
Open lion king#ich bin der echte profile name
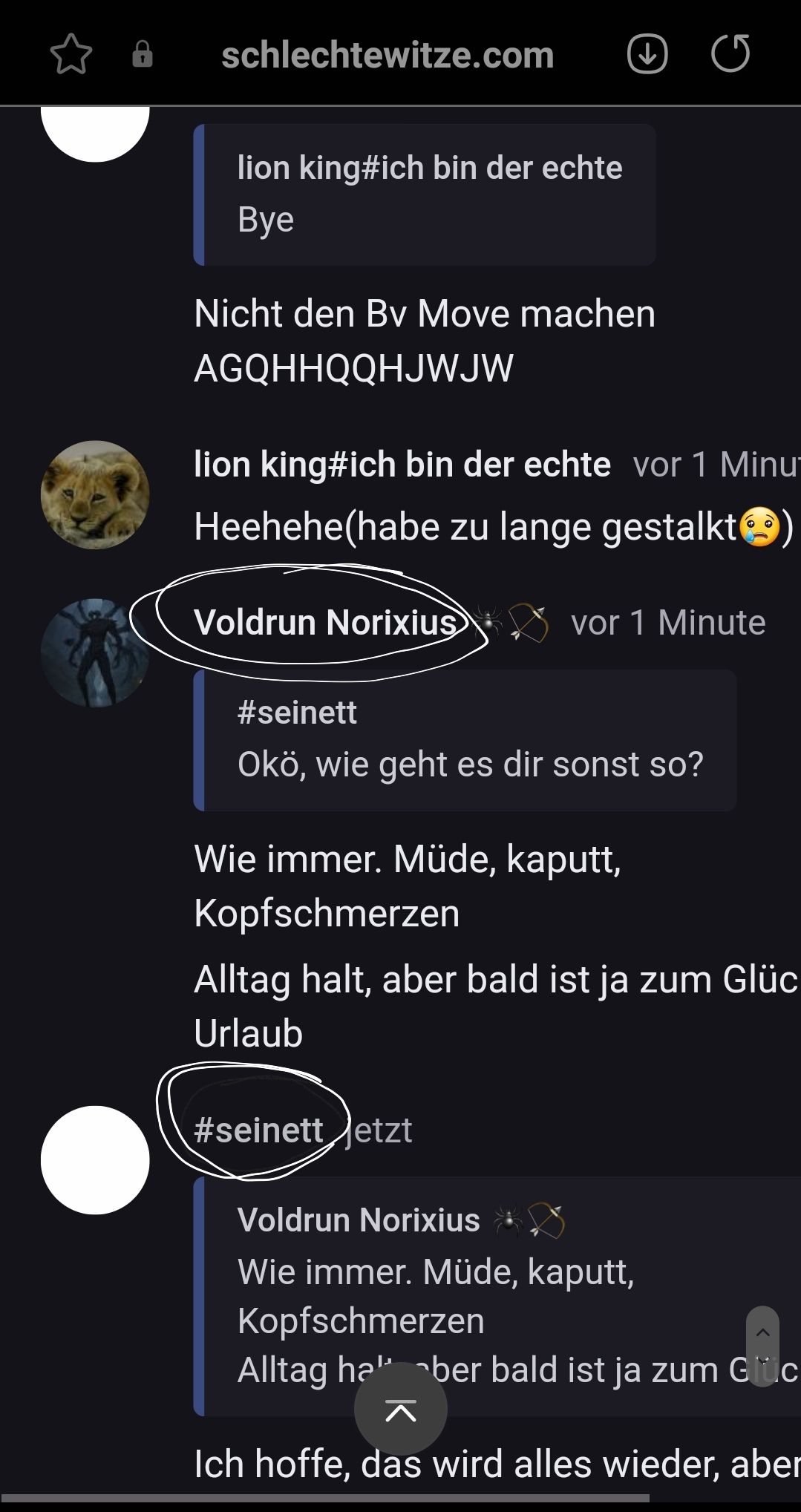pyautogui.click(x=402, y=465)
